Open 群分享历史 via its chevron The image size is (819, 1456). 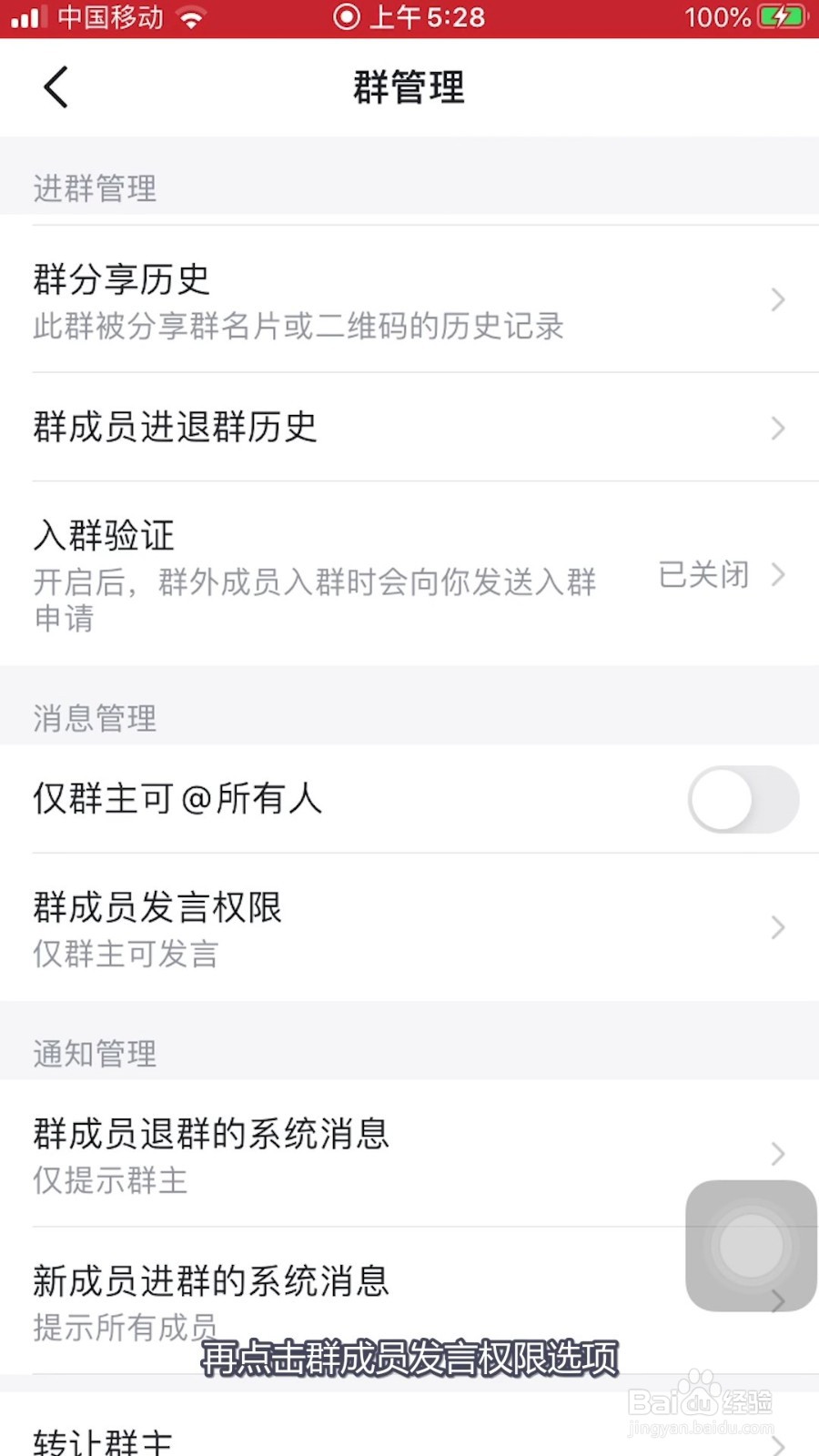click(778, 299)
